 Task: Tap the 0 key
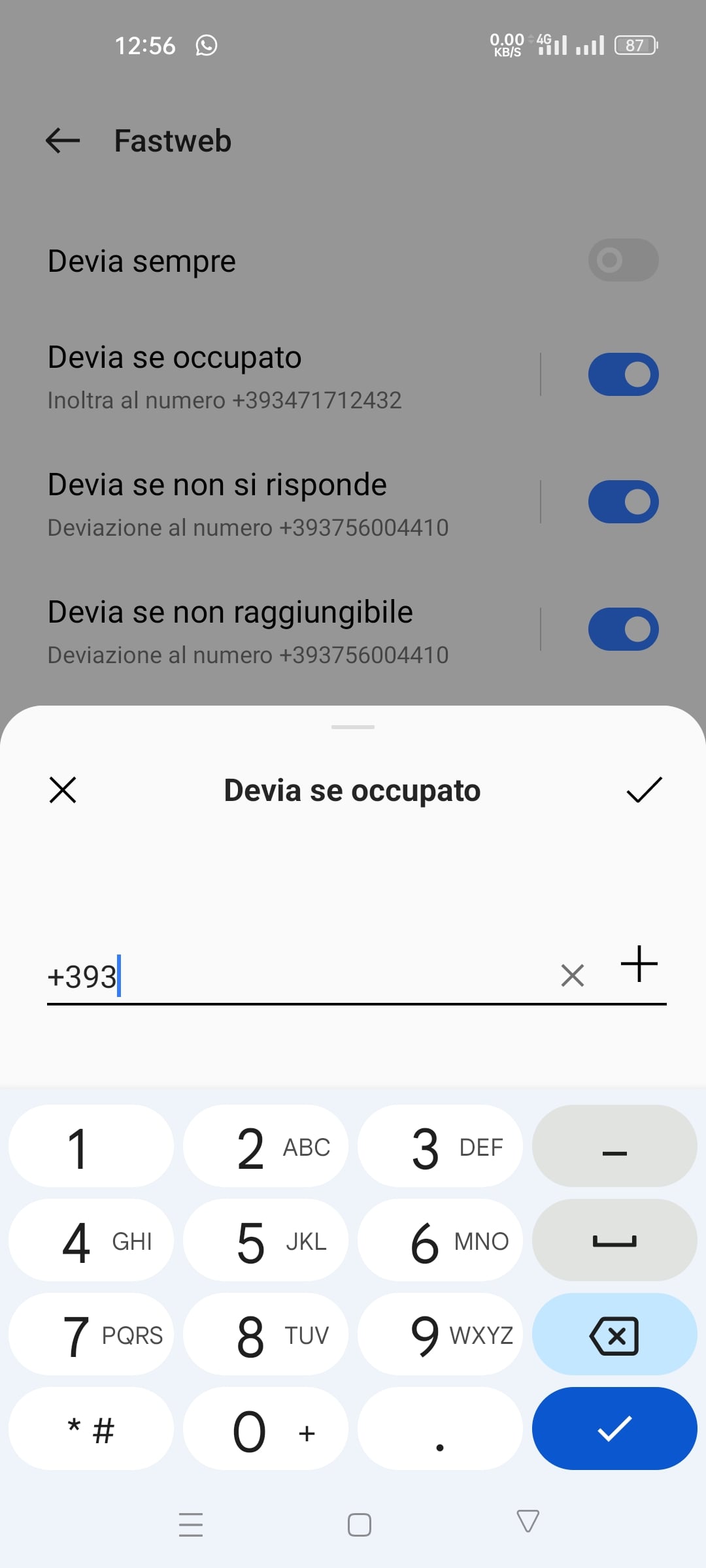tap(265, 1428)
